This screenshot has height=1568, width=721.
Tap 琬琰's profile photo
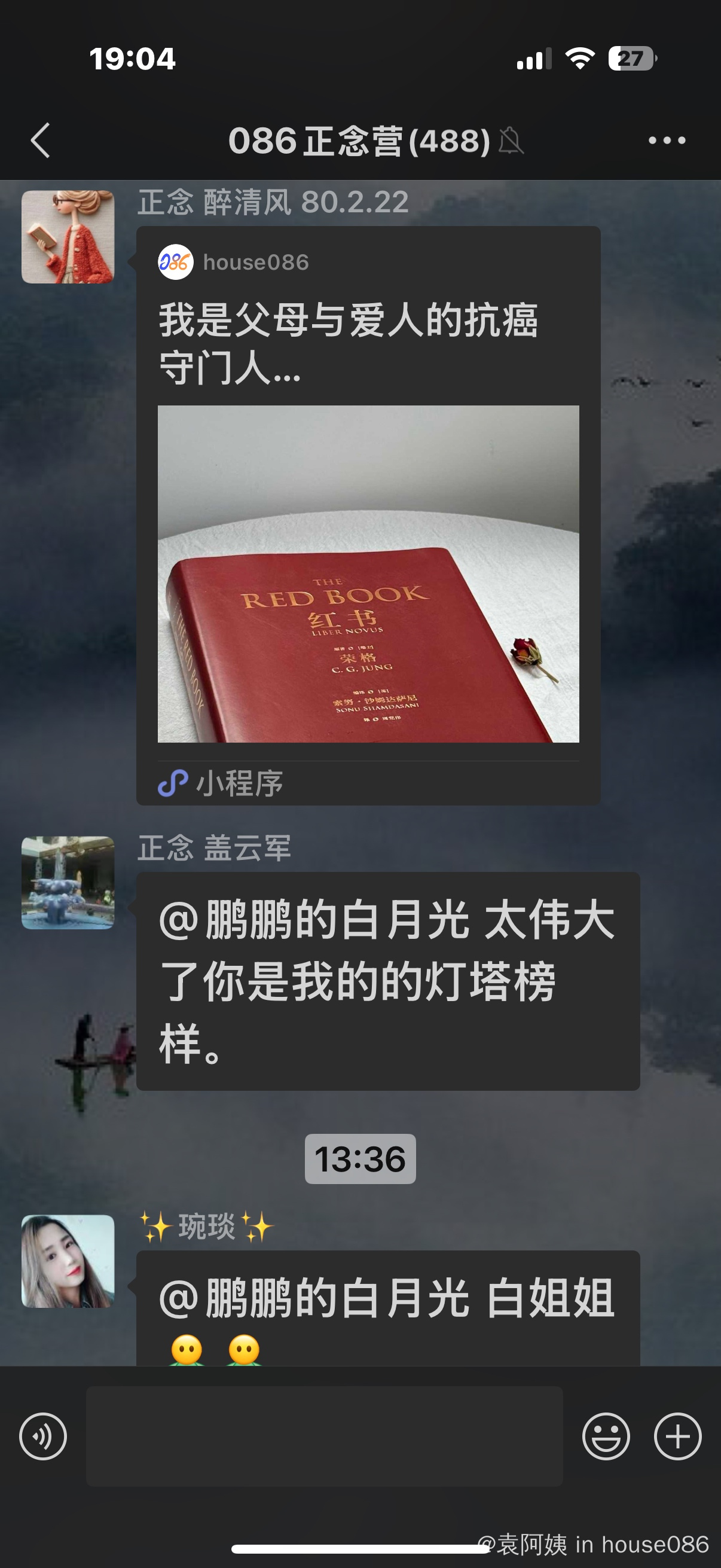coord(68,1261)
